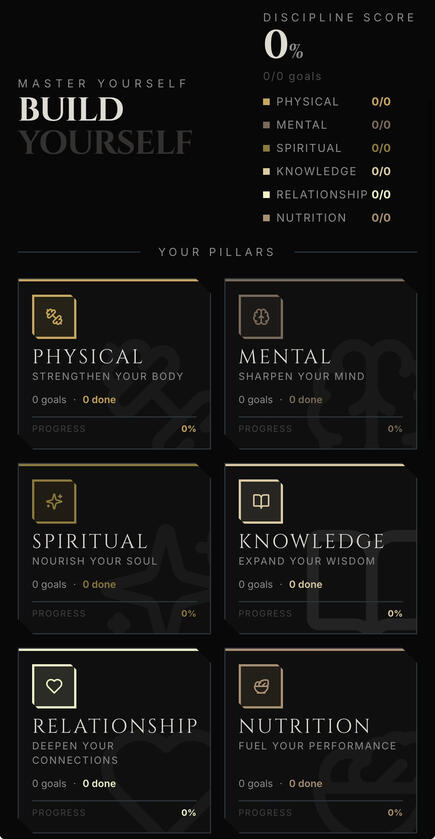Select the Spiritual pillar card
Image resolution: width=435 pixels, height=839 pixels.
115,548
